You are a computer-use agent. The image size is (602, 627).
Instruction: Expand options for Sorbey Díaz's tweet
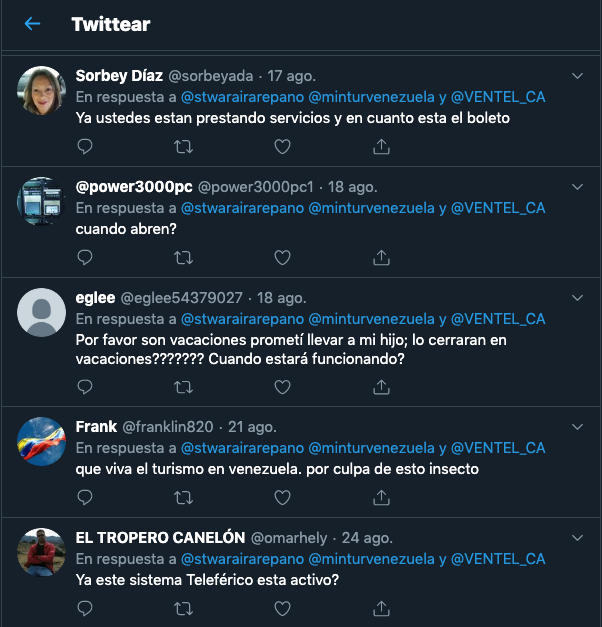[x=577, y=76]
